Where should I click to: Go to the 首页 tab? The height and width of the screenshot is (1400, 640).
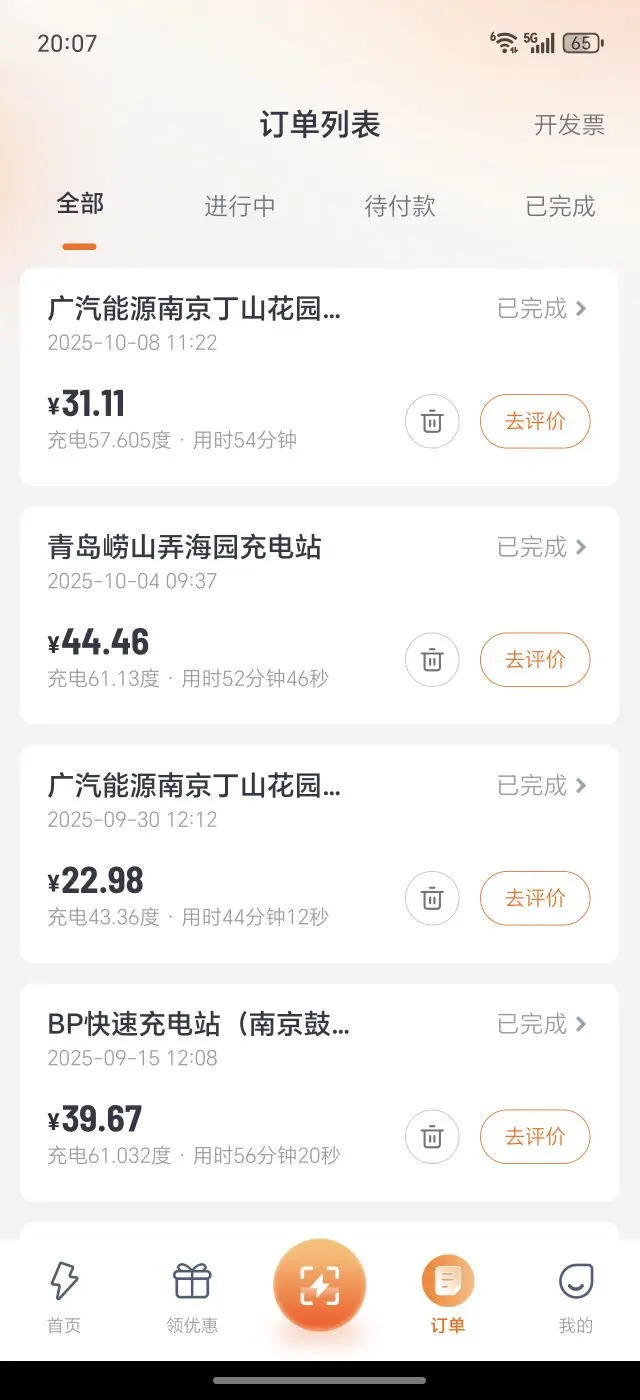pyautogui.click(x=64, y=1297)
